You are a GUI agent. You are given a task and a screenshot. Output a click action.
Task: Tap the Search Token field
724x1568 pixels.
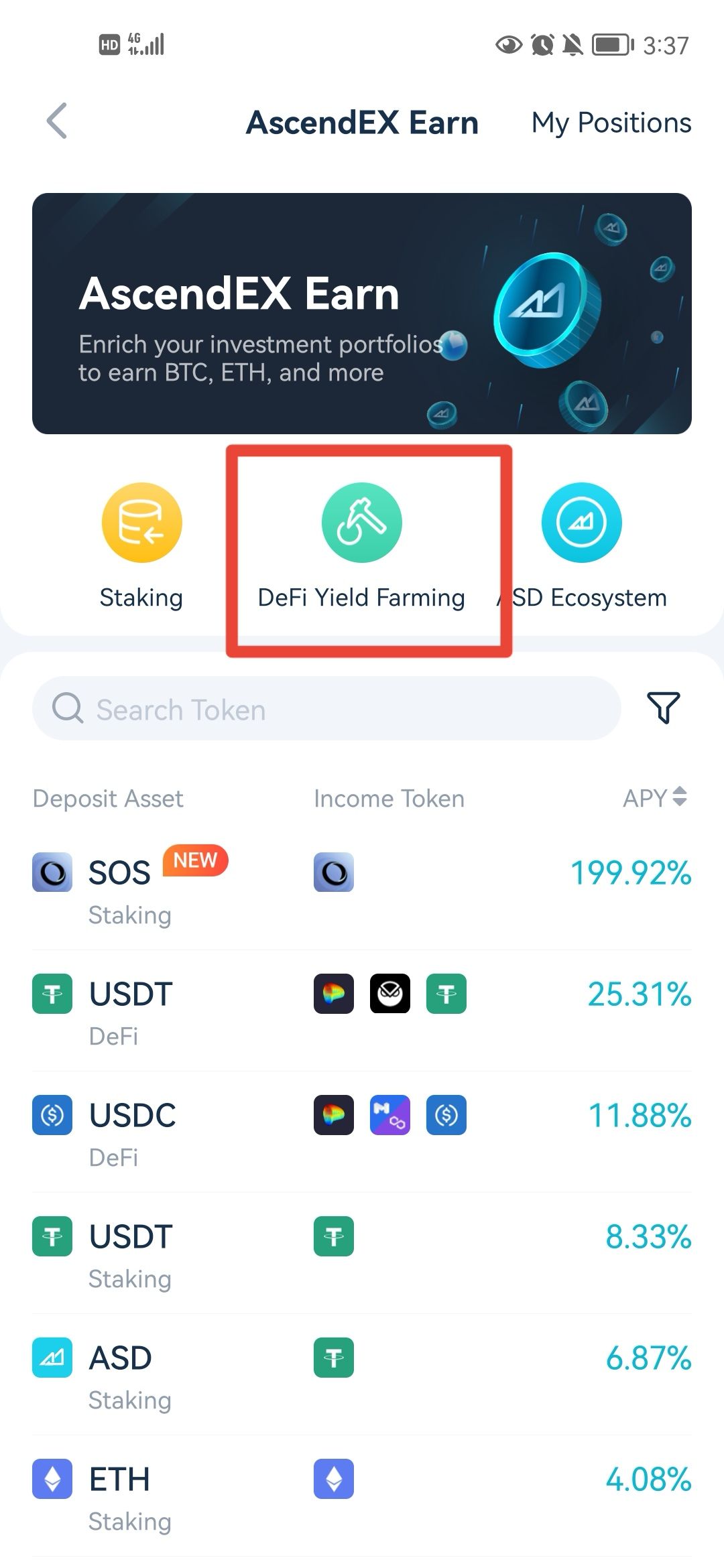(x=326, y=708)
